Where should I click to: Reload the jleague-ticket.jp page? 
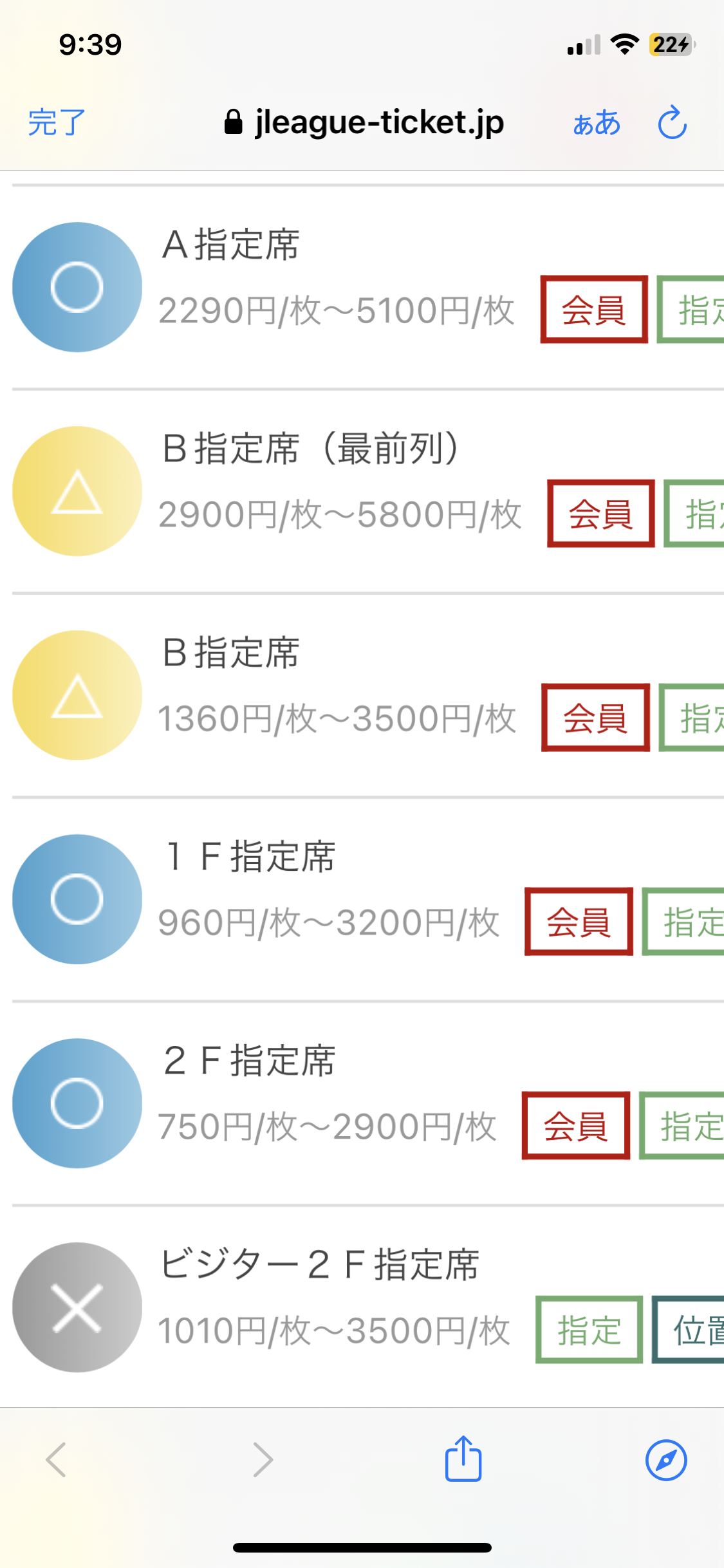coord(673,122)
